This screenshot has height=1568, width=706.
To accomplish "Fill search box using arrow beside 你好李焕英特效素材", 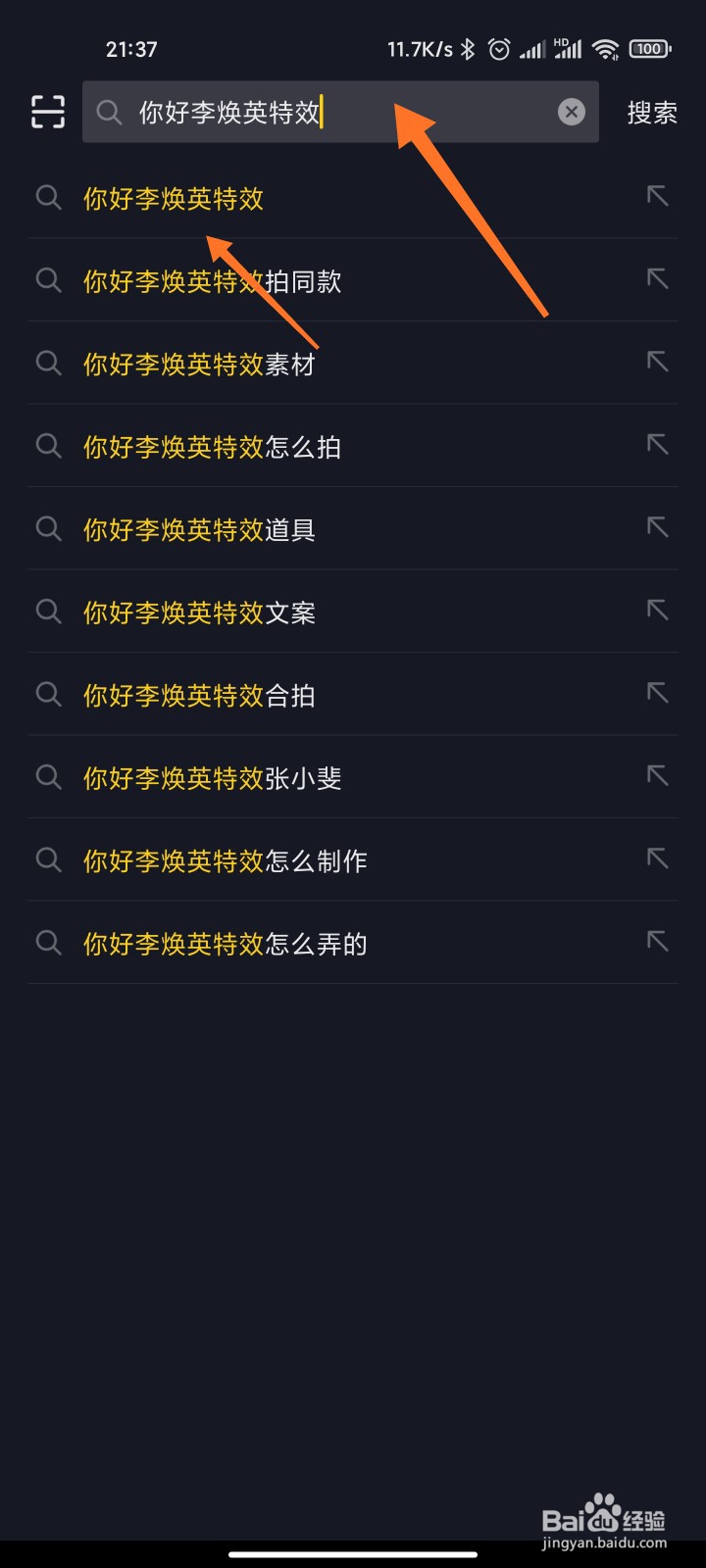I will 657,363.
